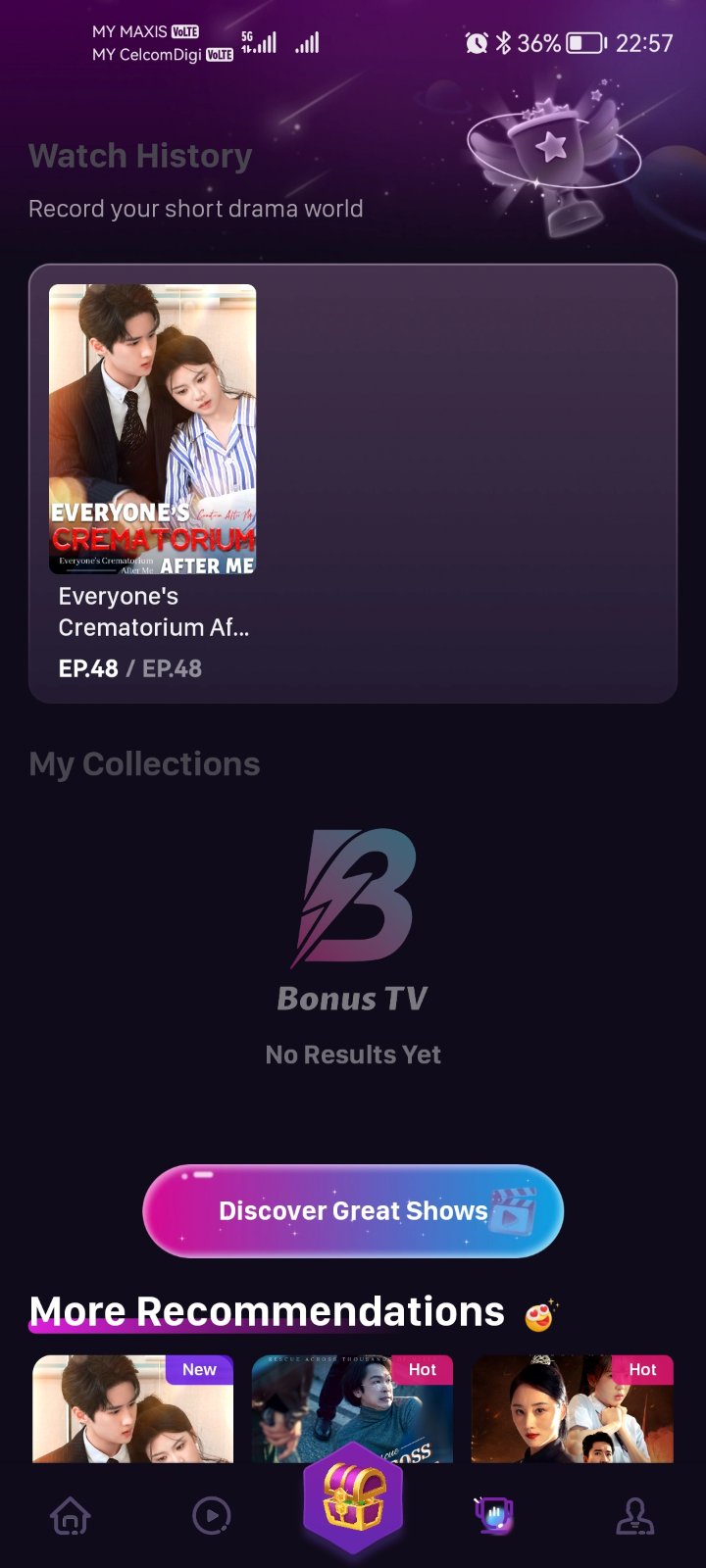Go to the Home tab
Viewport: 706px width, 1568px height.
71,1516
